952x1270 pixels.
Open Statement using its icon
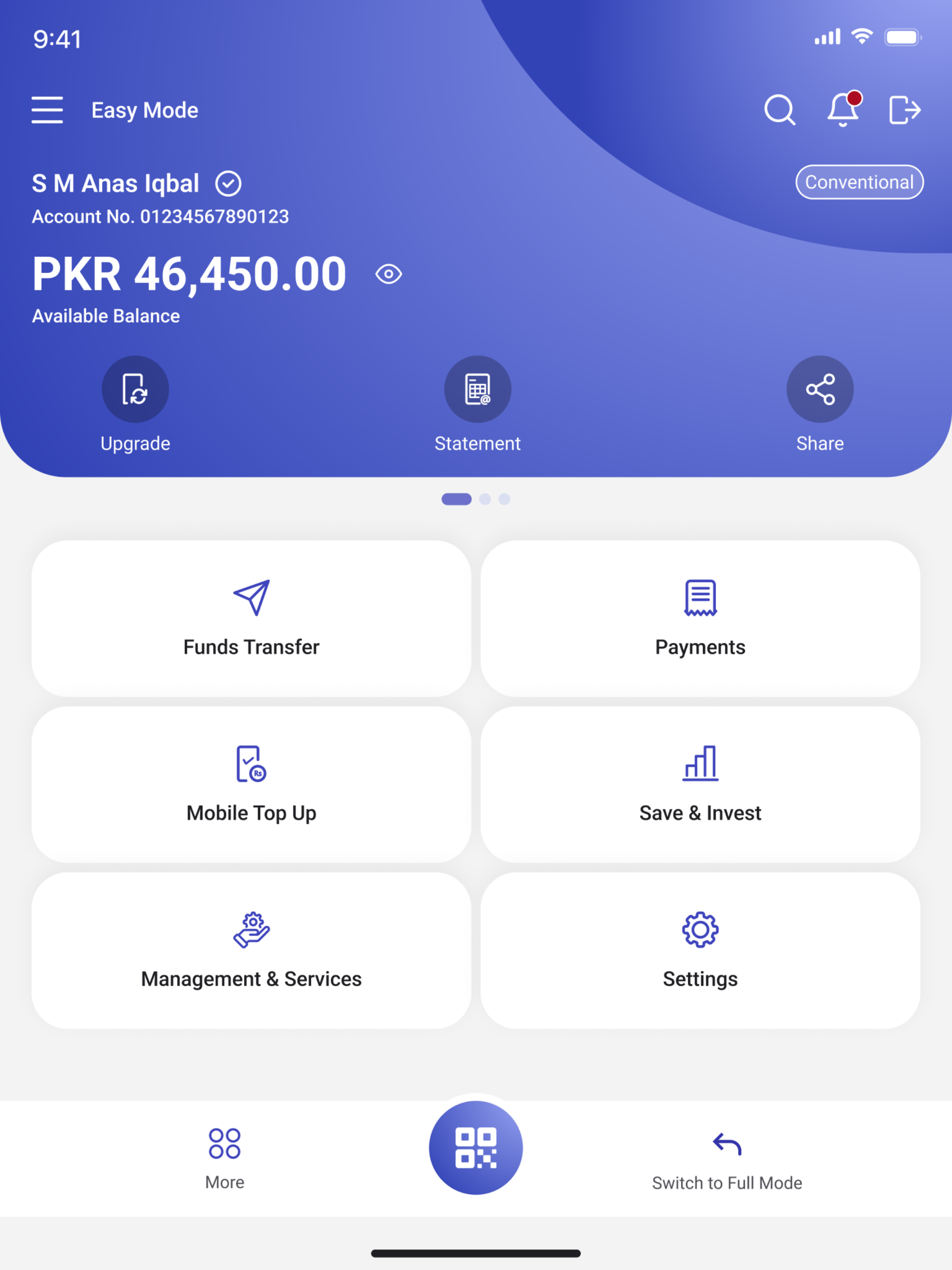(477, 389)
